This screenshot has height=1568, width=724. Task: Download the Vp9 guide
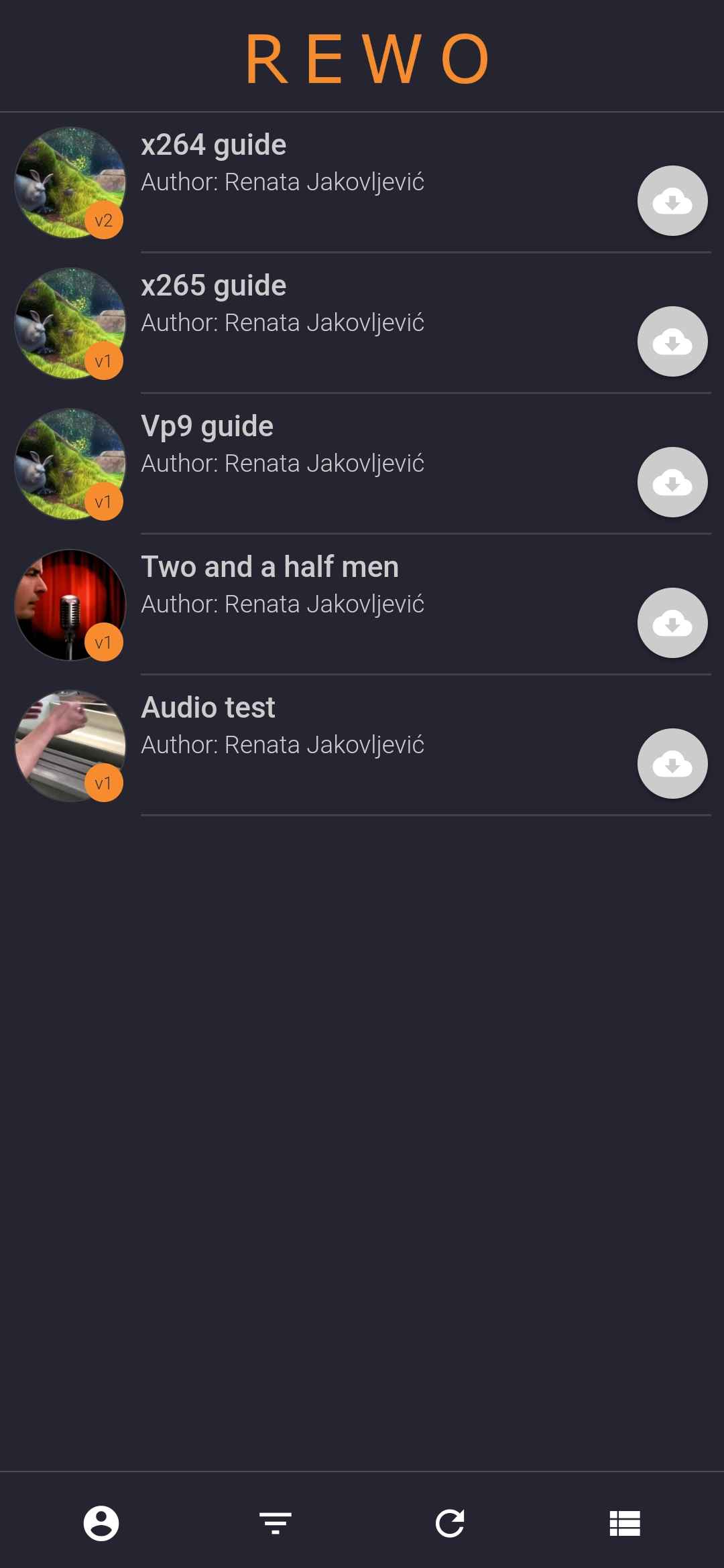pos(672,482)
